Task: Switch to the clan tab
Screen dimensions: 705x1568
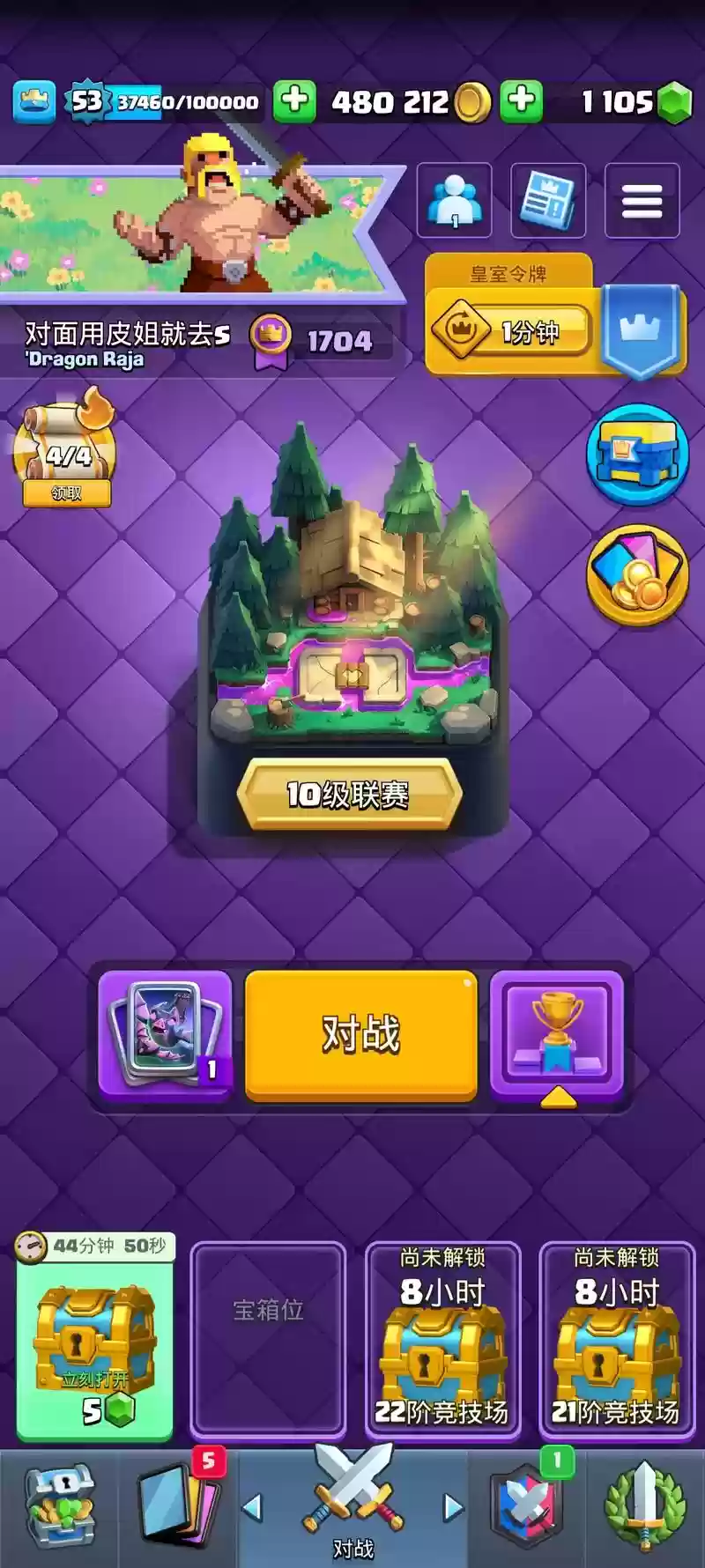Action: click(x=527, y=1506)
